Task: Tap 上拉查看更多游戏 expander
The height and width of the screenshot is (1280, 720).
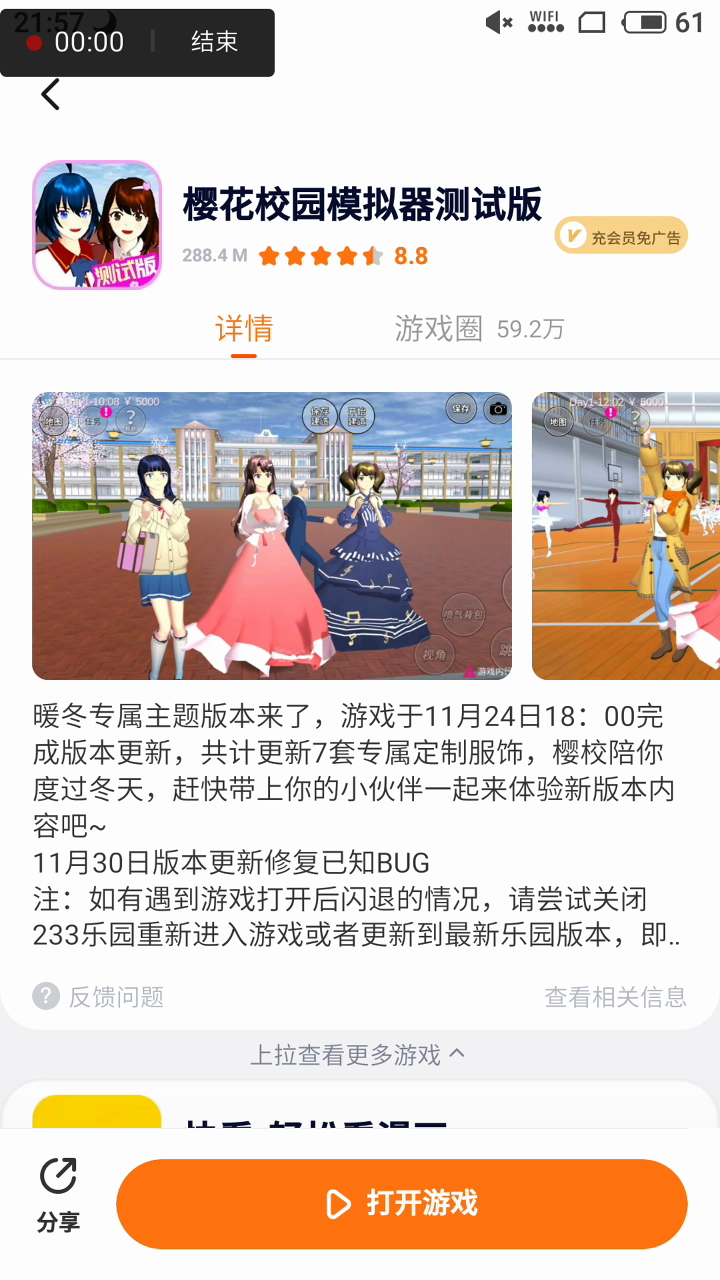Action: tap(357, 1054)
